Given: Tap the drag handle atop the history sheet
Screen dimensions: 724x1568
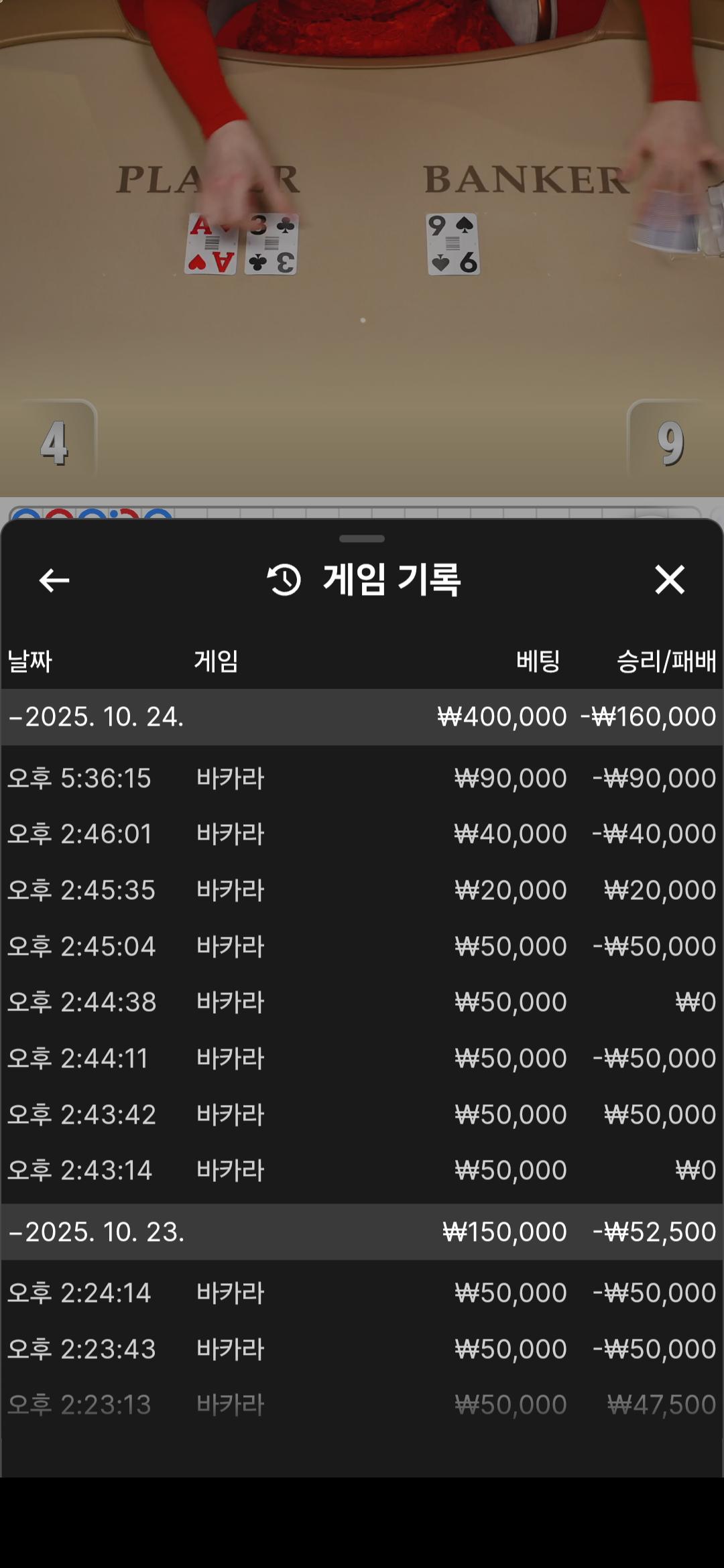Looking at the screenshot, I should [362, 539].
